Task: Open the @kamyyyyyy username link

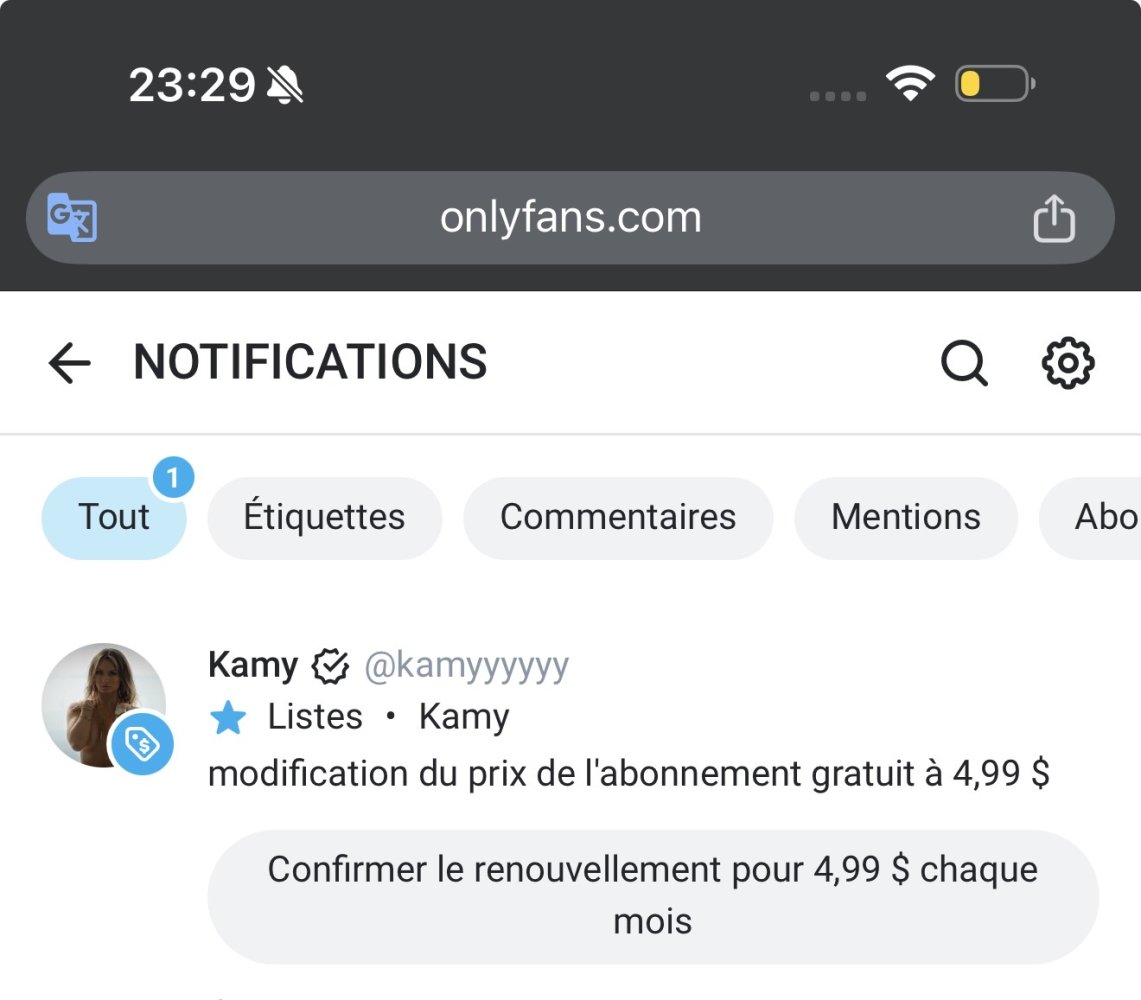Action: 466,665
